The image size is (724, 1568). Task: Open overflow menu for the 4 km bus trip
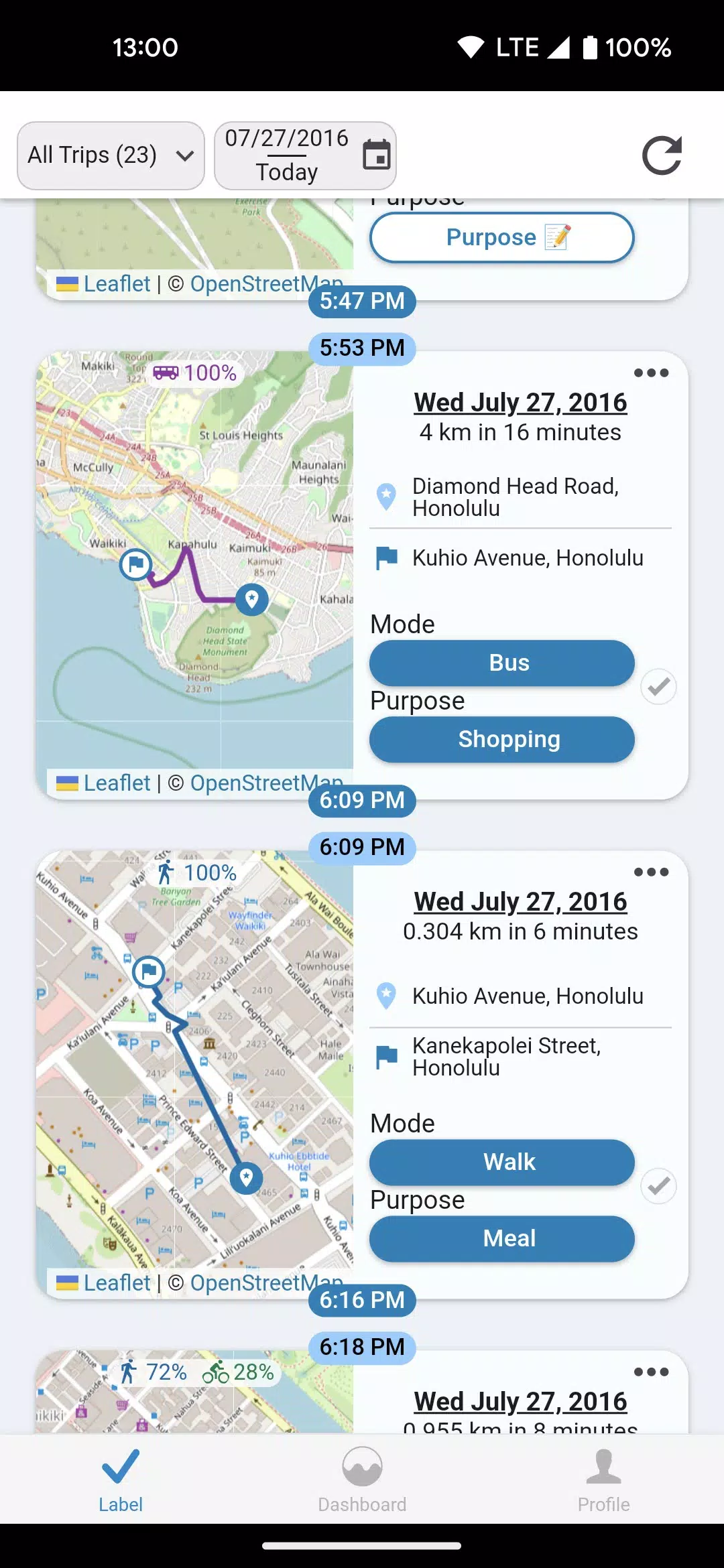651,373
